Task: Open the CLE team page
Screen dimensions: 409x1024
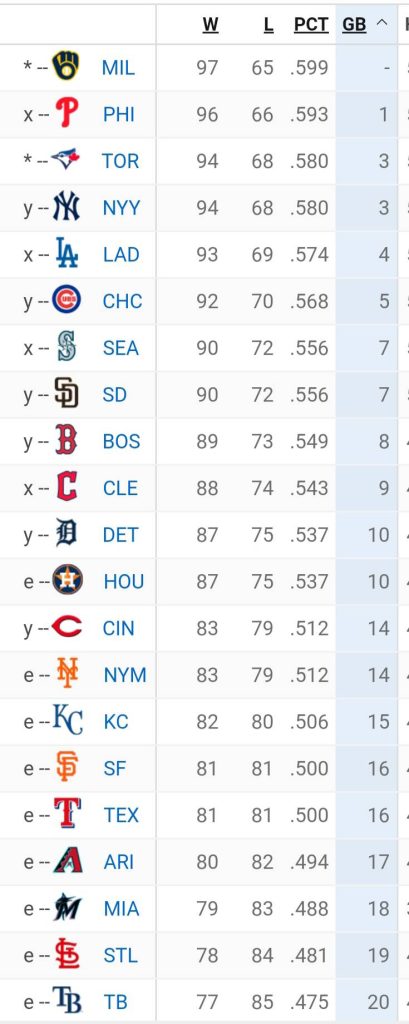Action: point(120,488)
